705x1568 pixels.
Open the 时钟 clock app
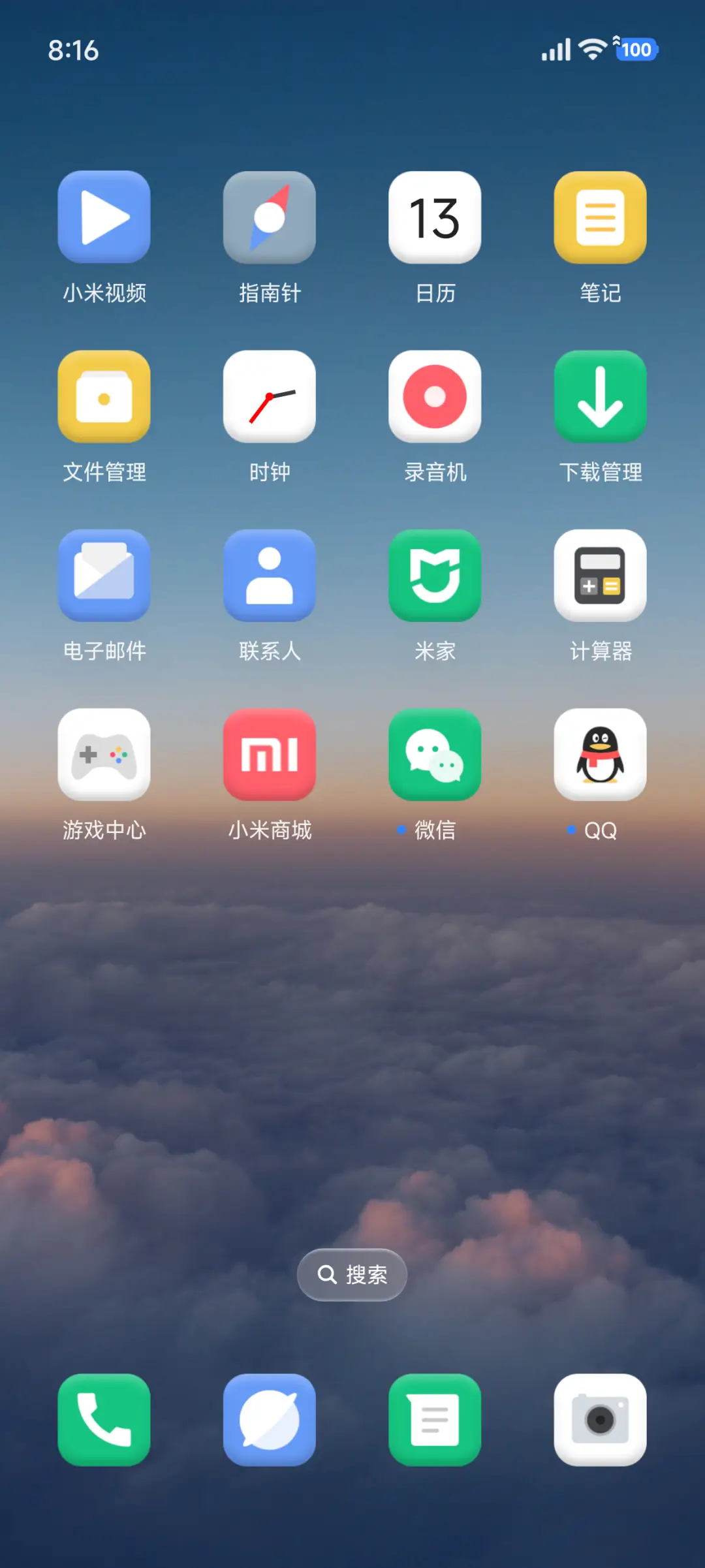click(x=270, y=396)
